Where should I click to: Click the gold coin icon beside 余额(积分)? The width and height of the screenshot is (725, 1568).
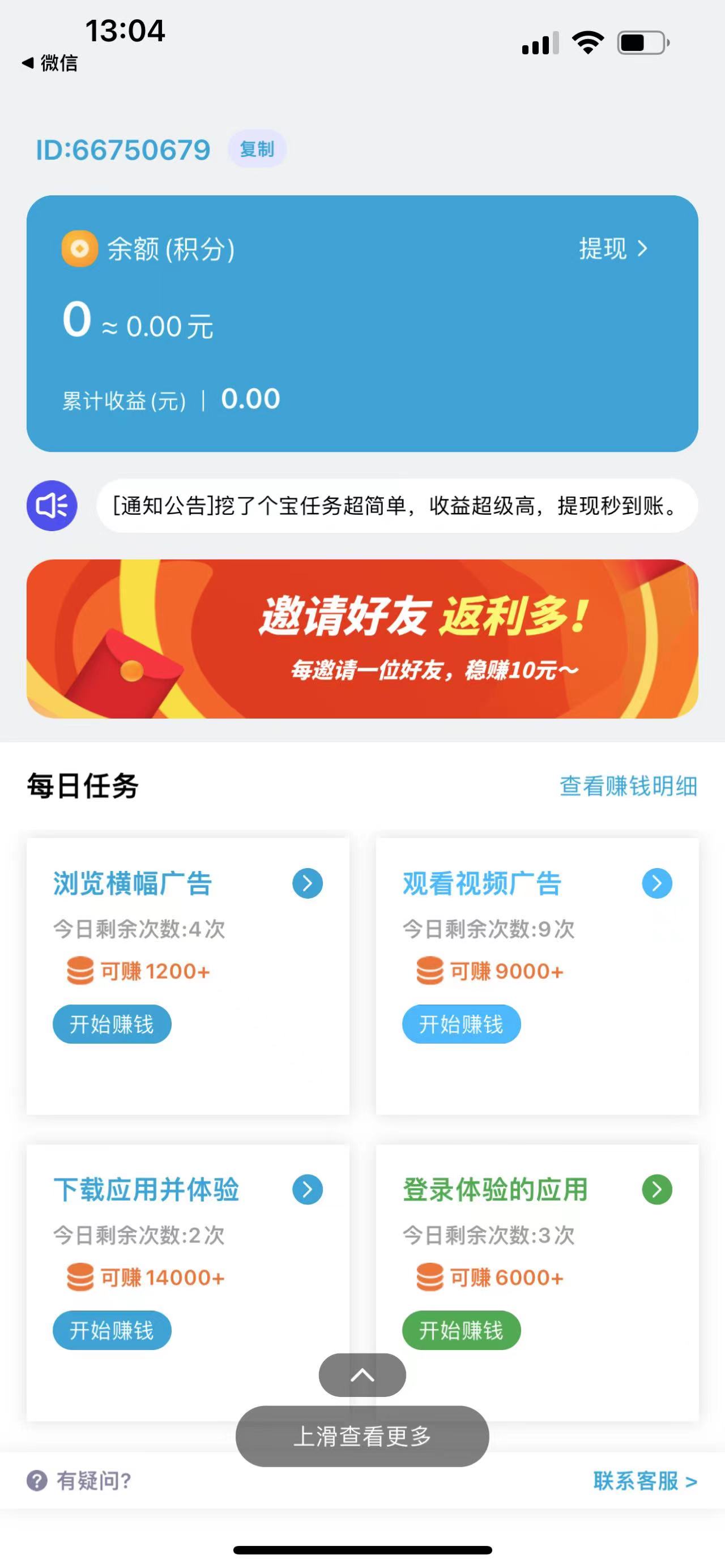tap(80, 250)
